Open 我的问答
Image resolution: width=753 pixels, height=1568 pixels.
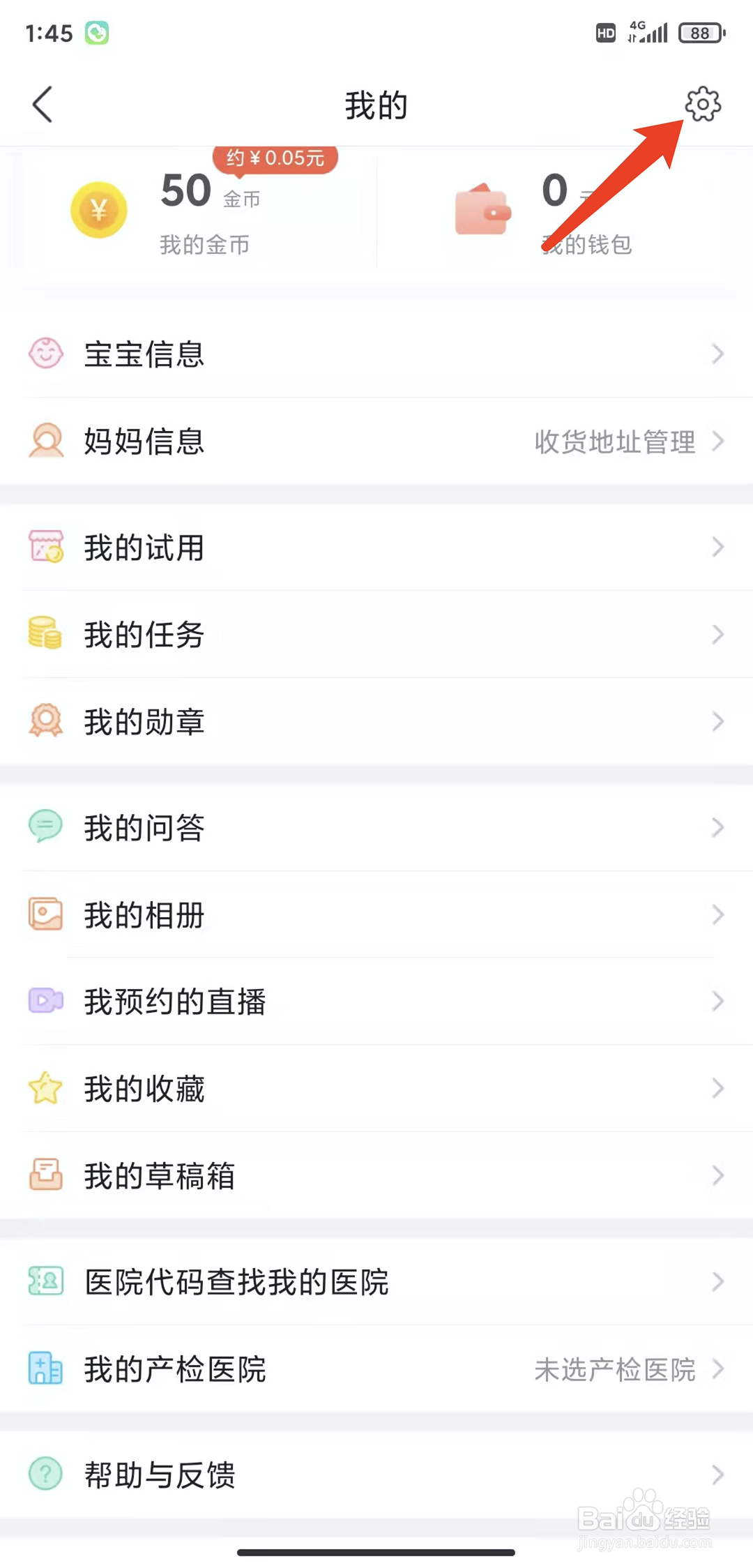pyautogui.click(x=376, y=828)
